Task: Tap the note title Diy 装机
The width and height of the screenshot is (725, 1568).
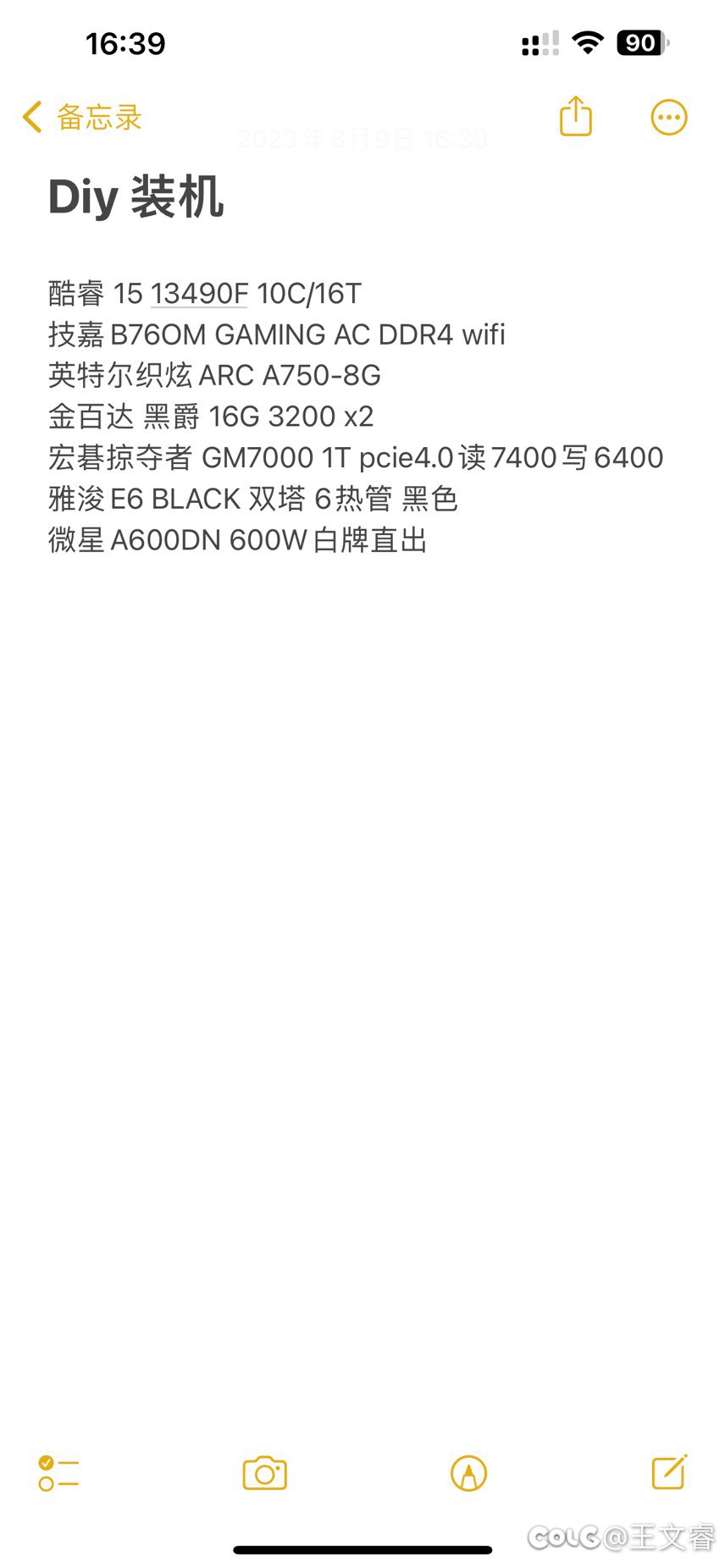Action: click(x=137, y=196)
